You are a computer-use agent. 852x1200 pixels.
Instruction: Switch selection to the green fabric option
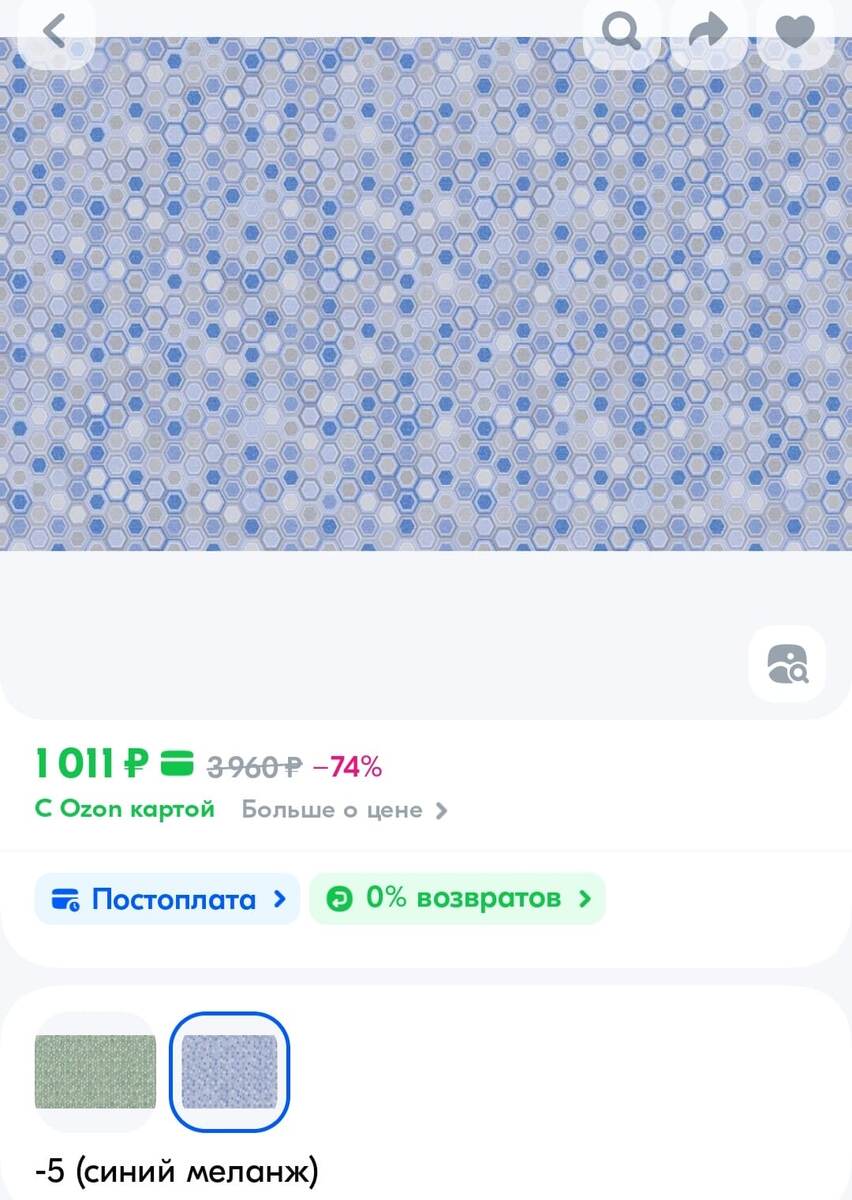click(x=95, y=1072)
